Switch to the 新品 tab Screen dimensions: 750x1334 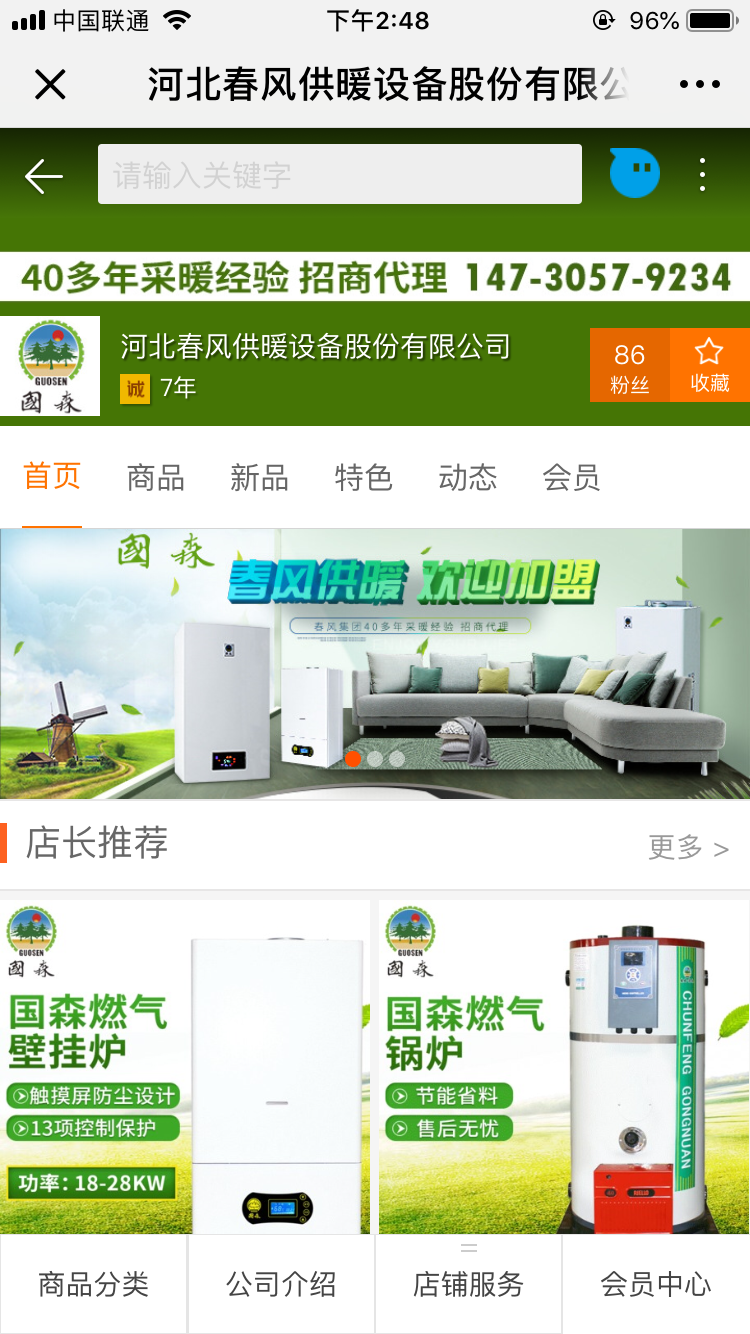259,478
